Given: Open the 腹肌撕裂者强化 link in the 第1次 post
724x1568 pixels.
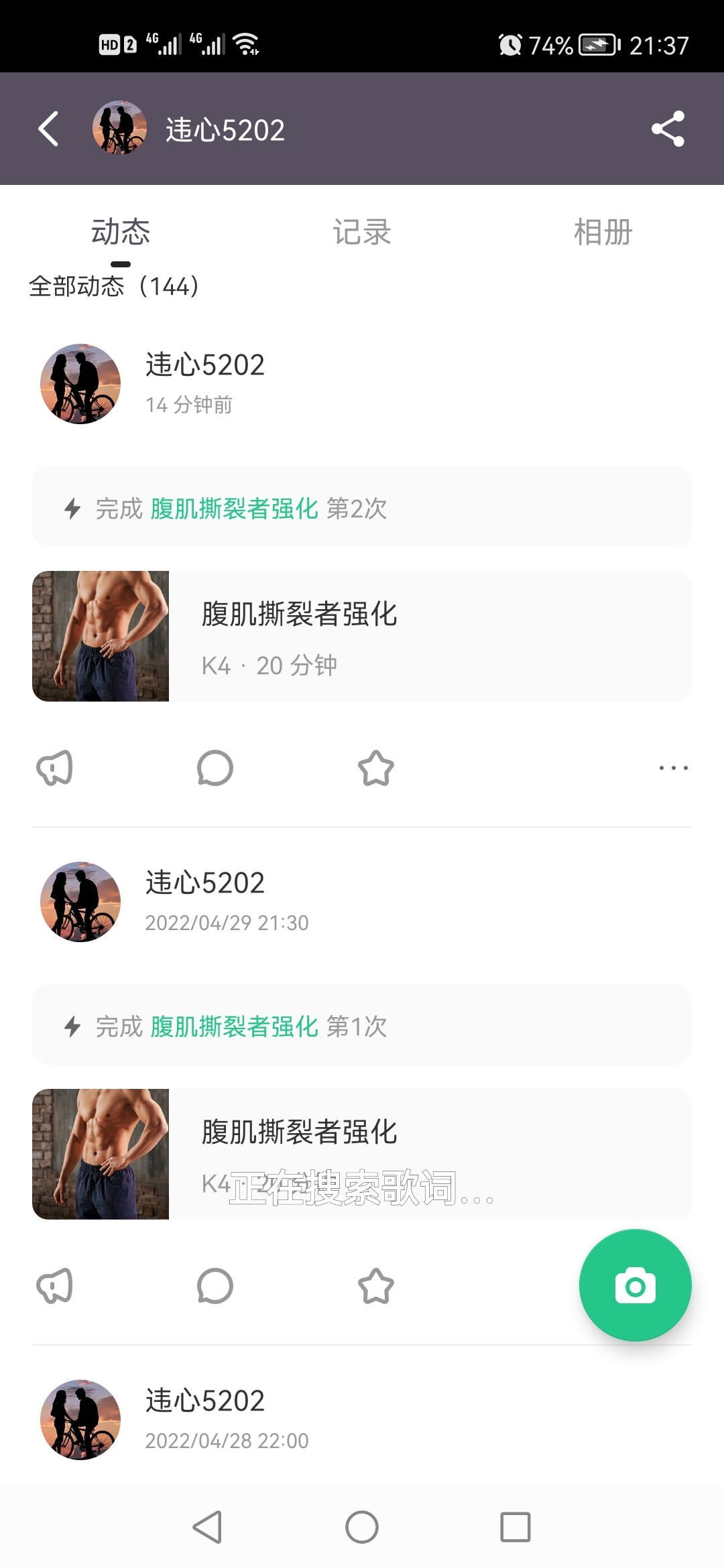Looking at the screenshot, I should point(234,1027).
